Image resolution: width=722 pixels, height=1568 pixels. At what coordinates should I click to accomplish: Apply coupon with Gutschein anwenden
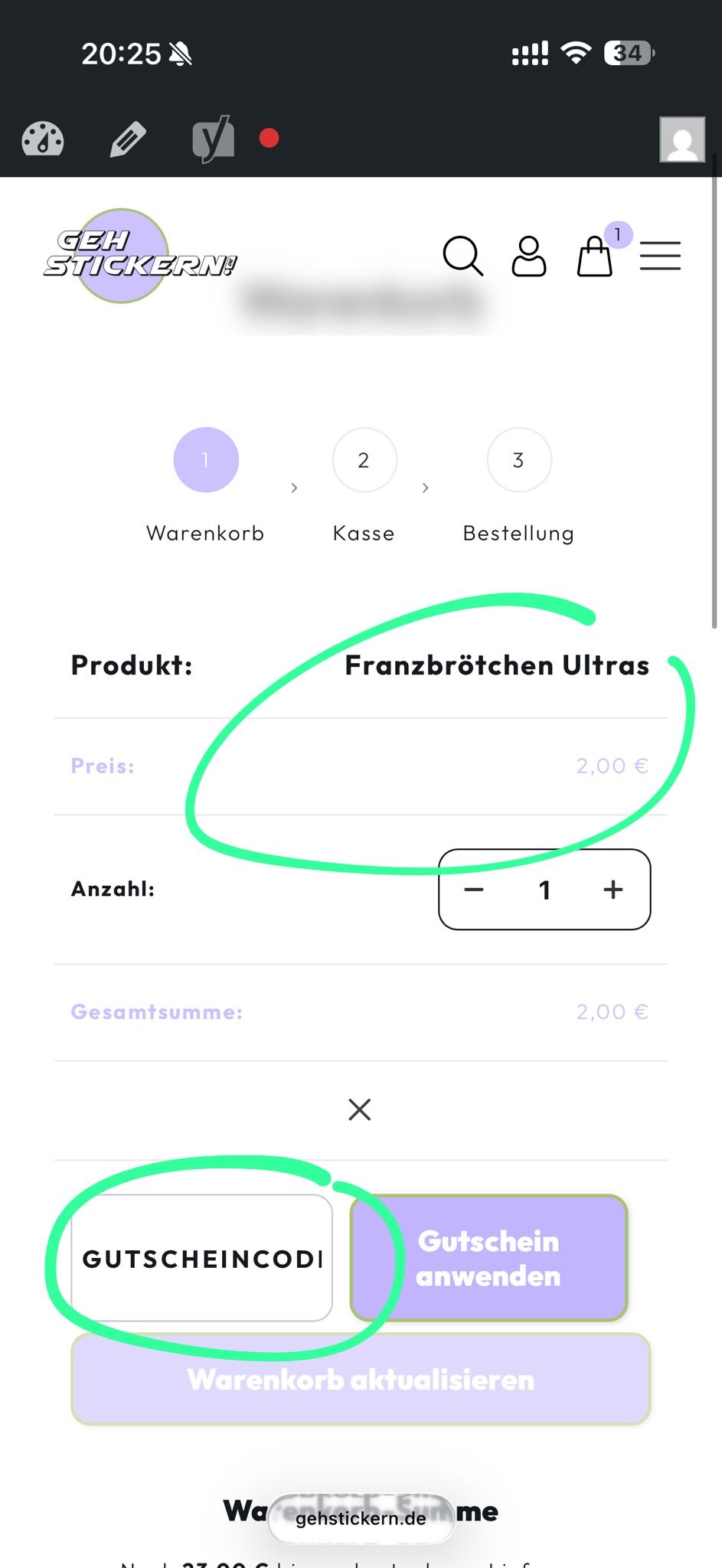click(488, 1258)
